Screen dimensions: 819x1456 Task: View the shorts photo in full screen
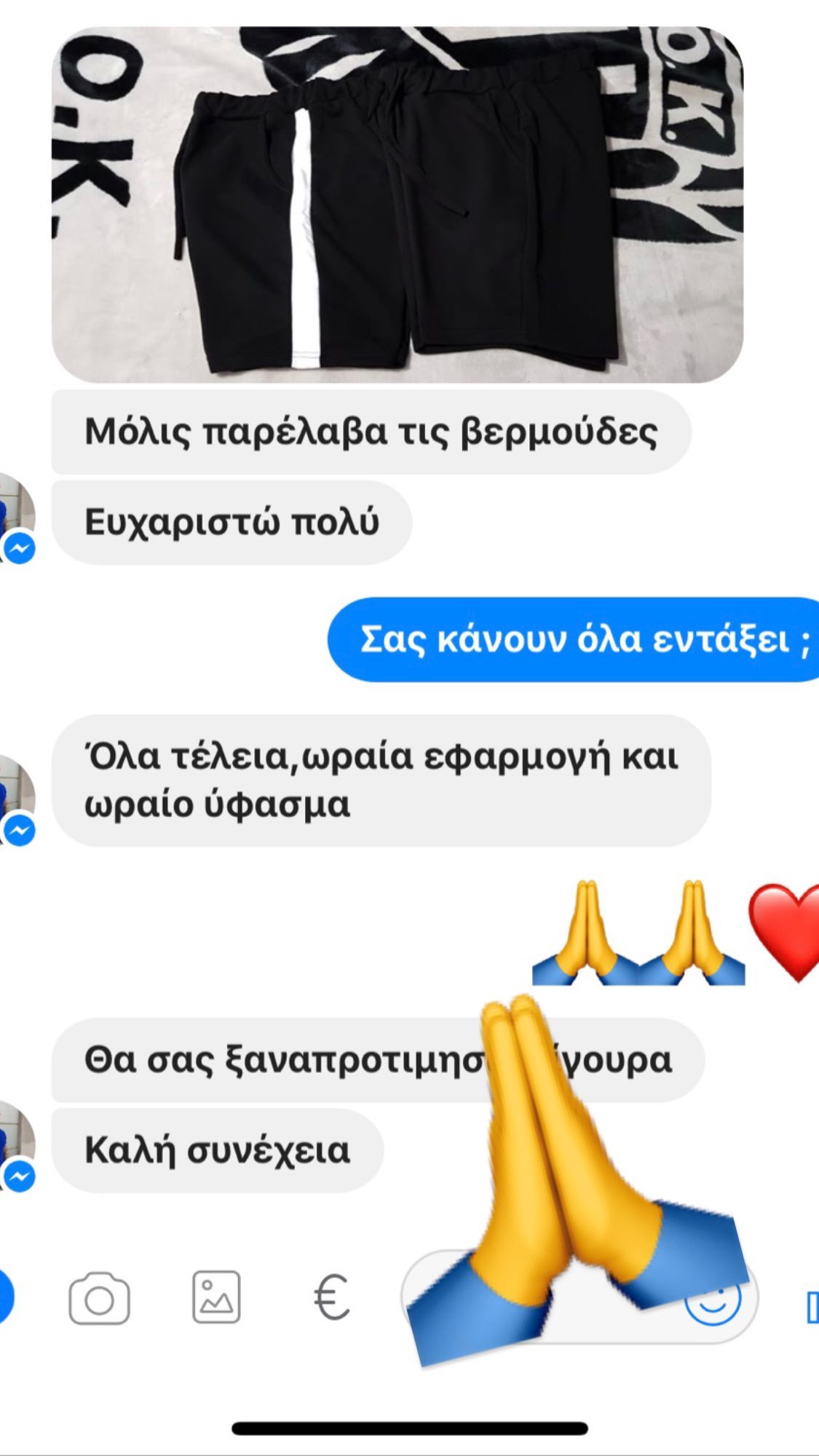[x=397, y=205]
